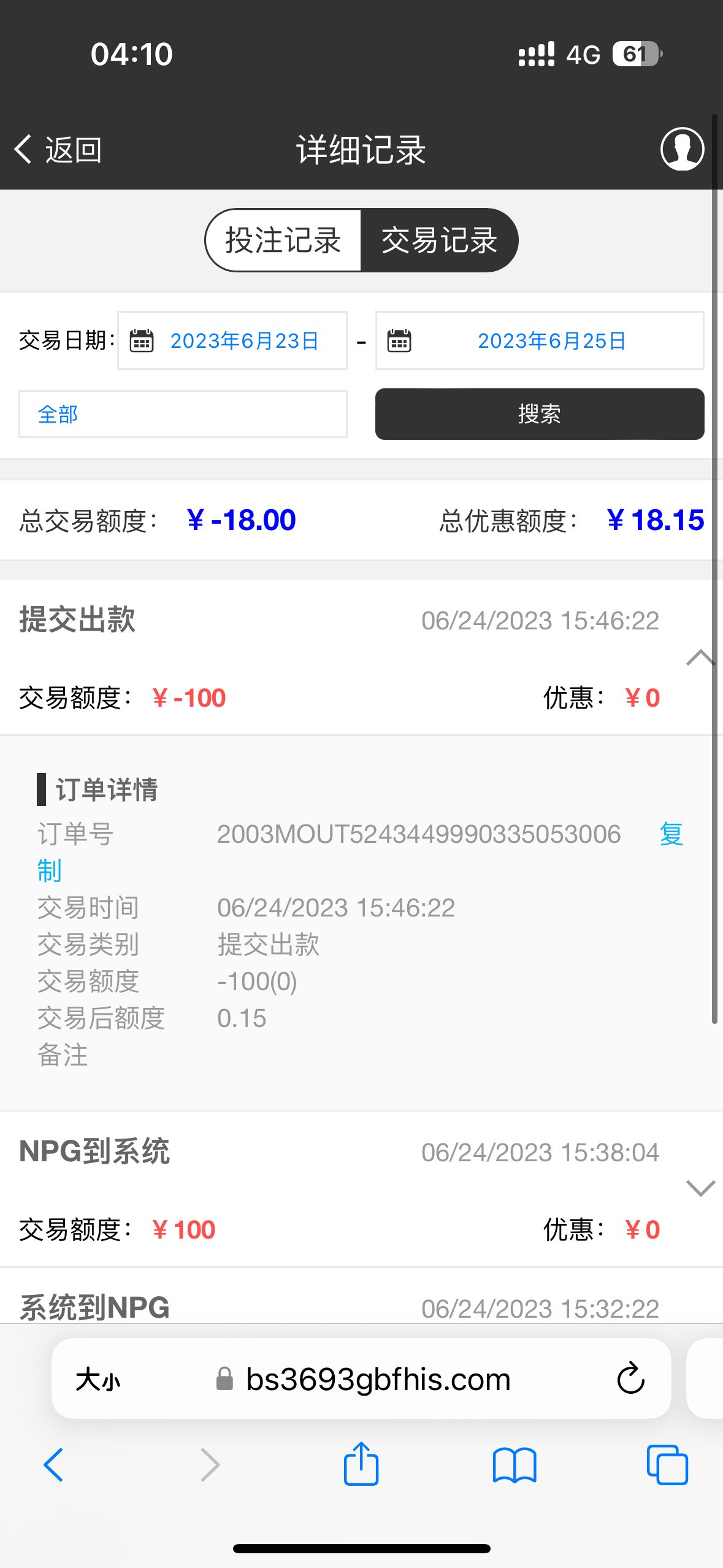Open the Safari bookmarks icon

point(515,1465)
